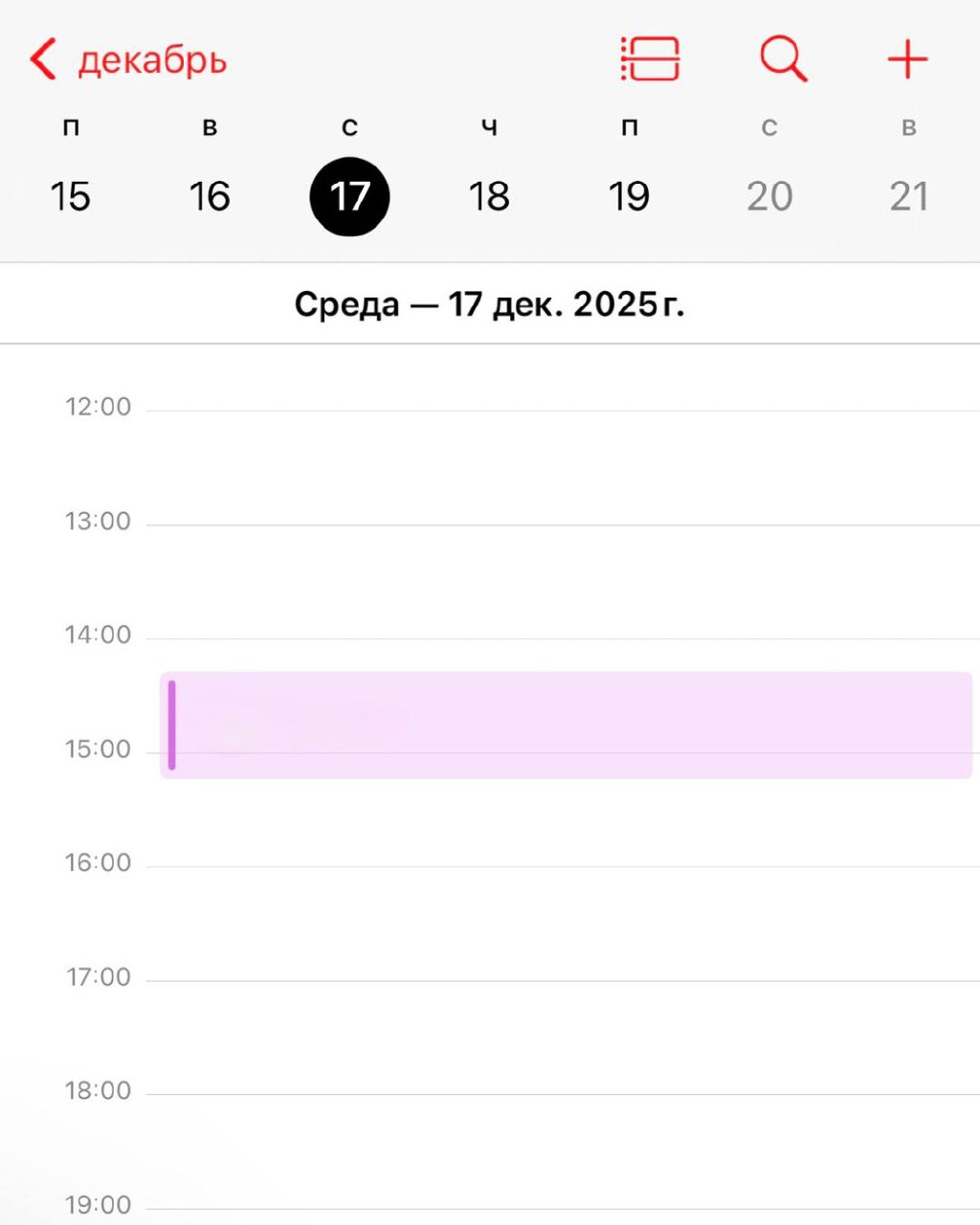
Task: Open calendar search
Action: coord(783,59)
